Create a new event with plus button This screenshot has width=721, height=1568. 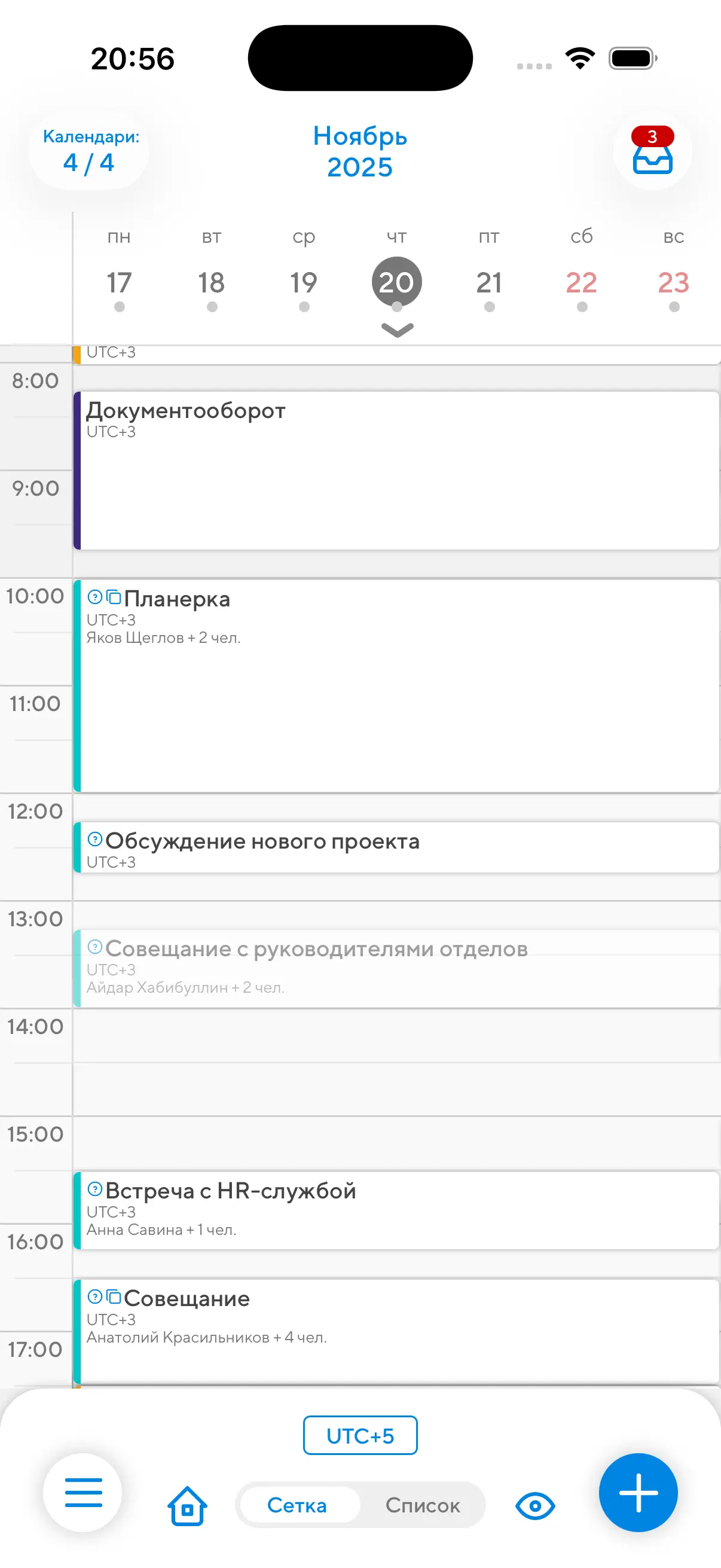pos(638,1493)
